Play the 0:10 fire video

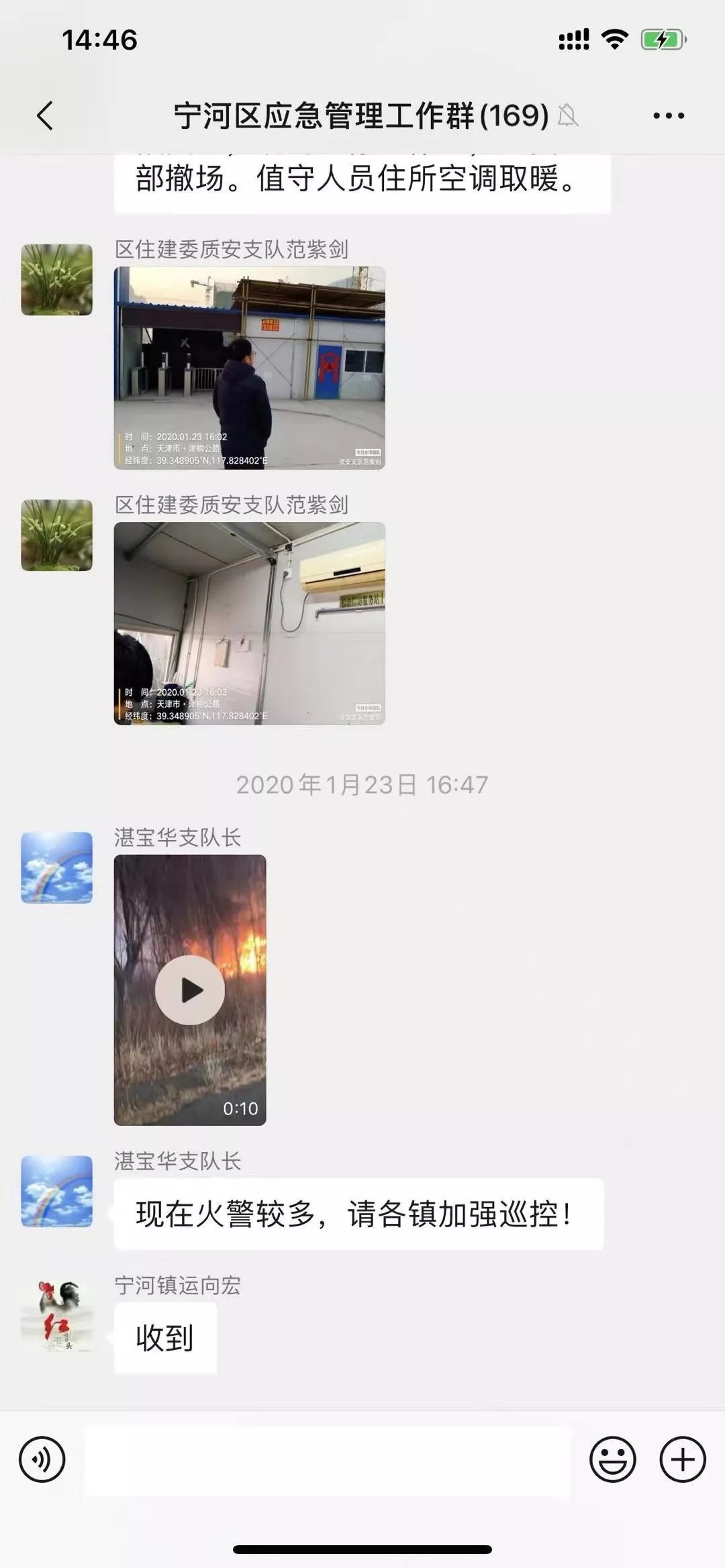pyautogui.click(x=190, y=990)
